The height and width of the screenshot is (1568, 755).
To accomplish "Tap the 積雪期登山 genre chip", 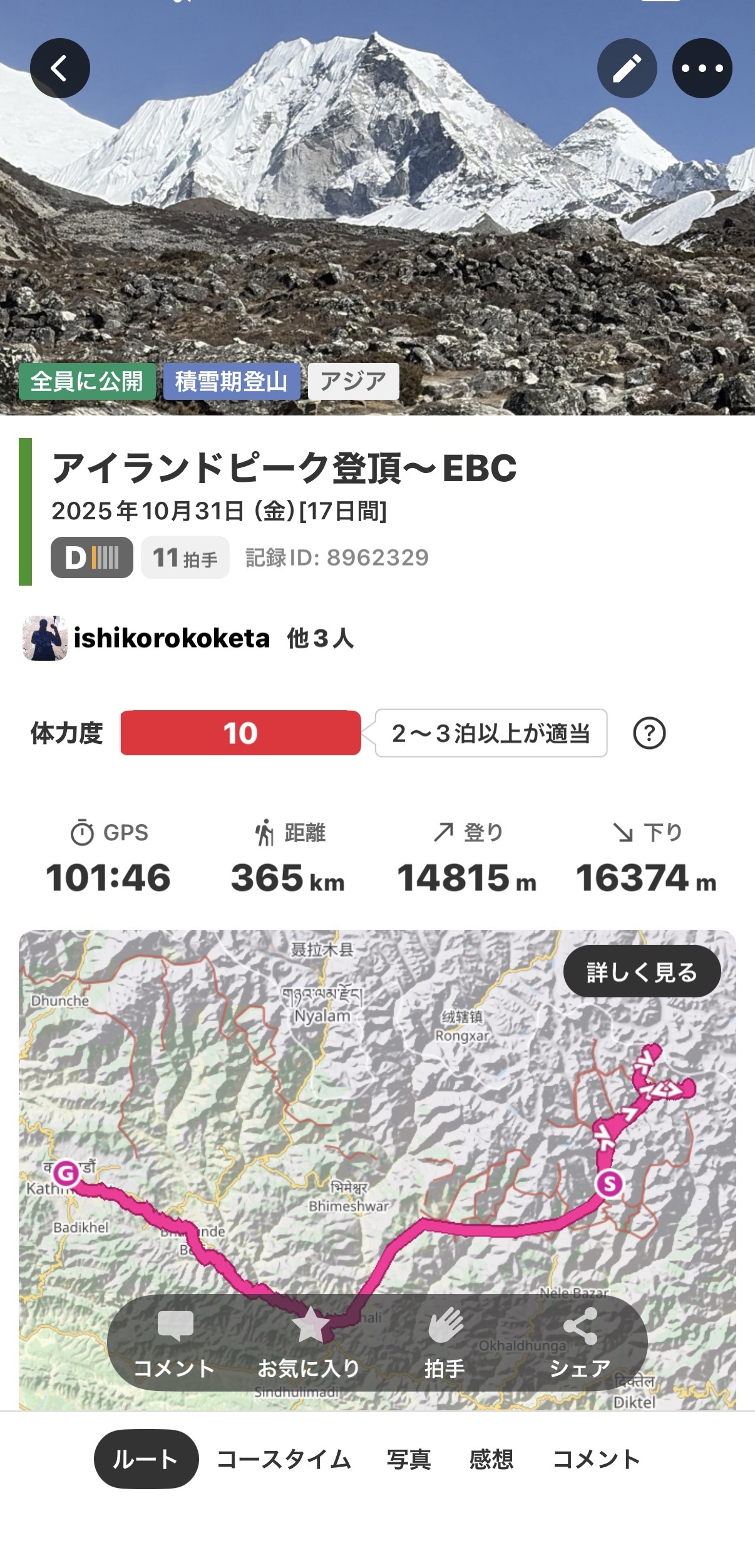I will (231, 381).
